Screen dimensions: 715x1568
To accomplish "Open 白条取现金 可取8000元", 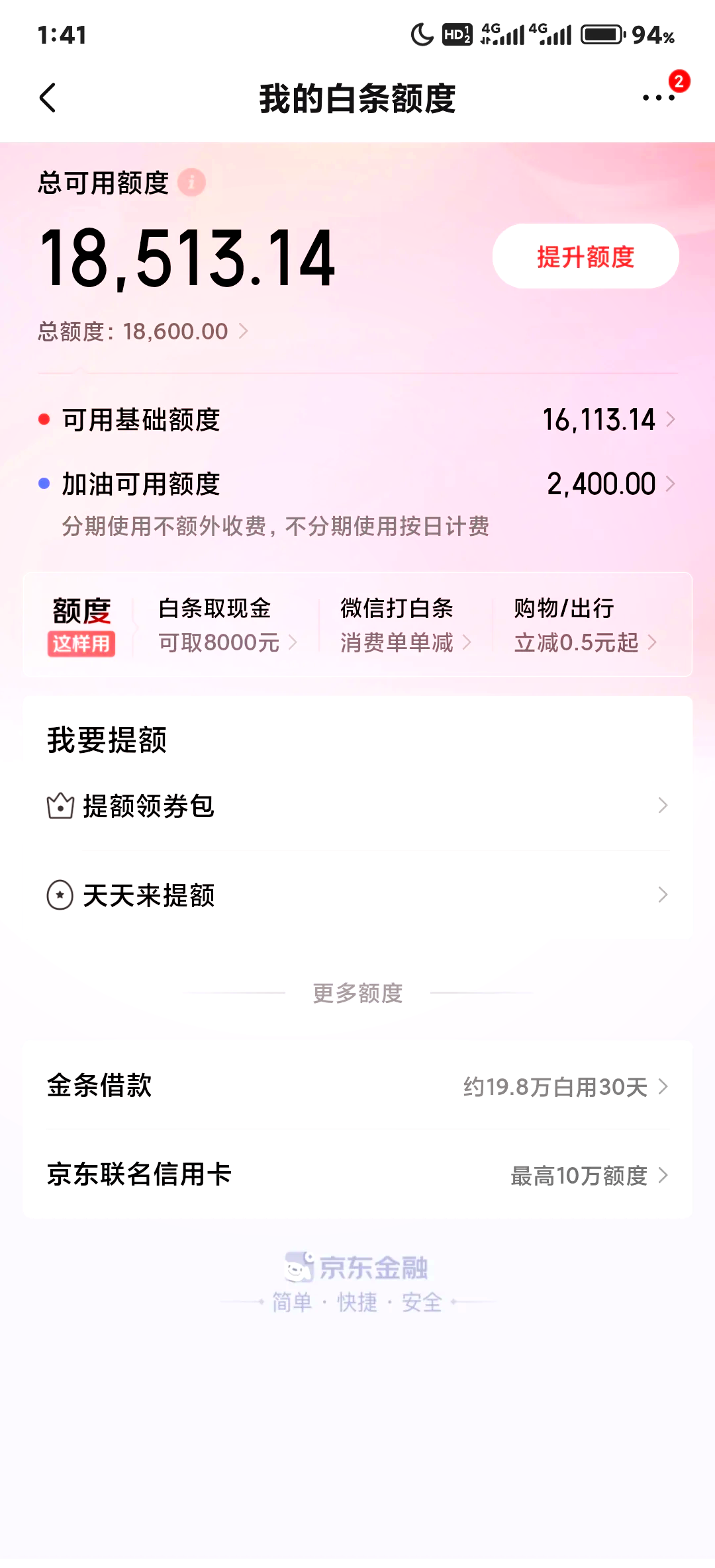I will tap(227, 625).
